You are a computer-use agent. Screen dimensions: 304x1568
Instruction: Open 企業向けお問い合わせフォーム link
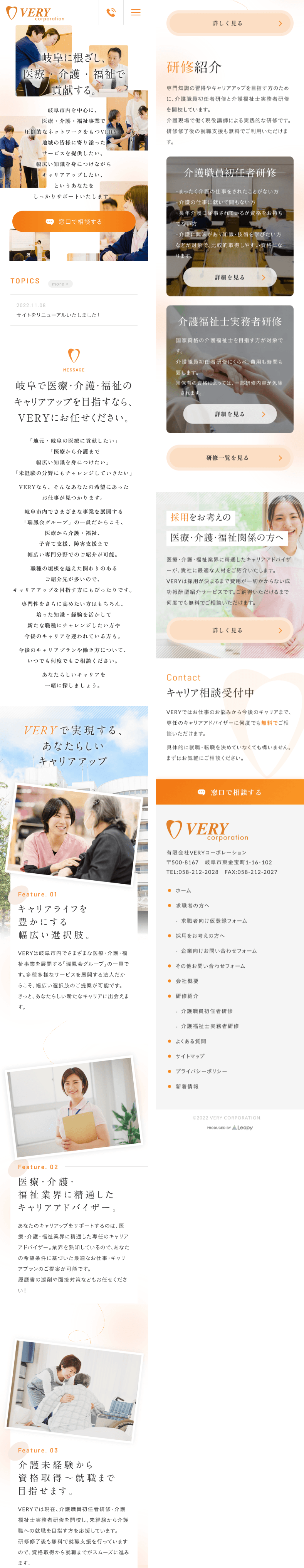tap(219, 951)
